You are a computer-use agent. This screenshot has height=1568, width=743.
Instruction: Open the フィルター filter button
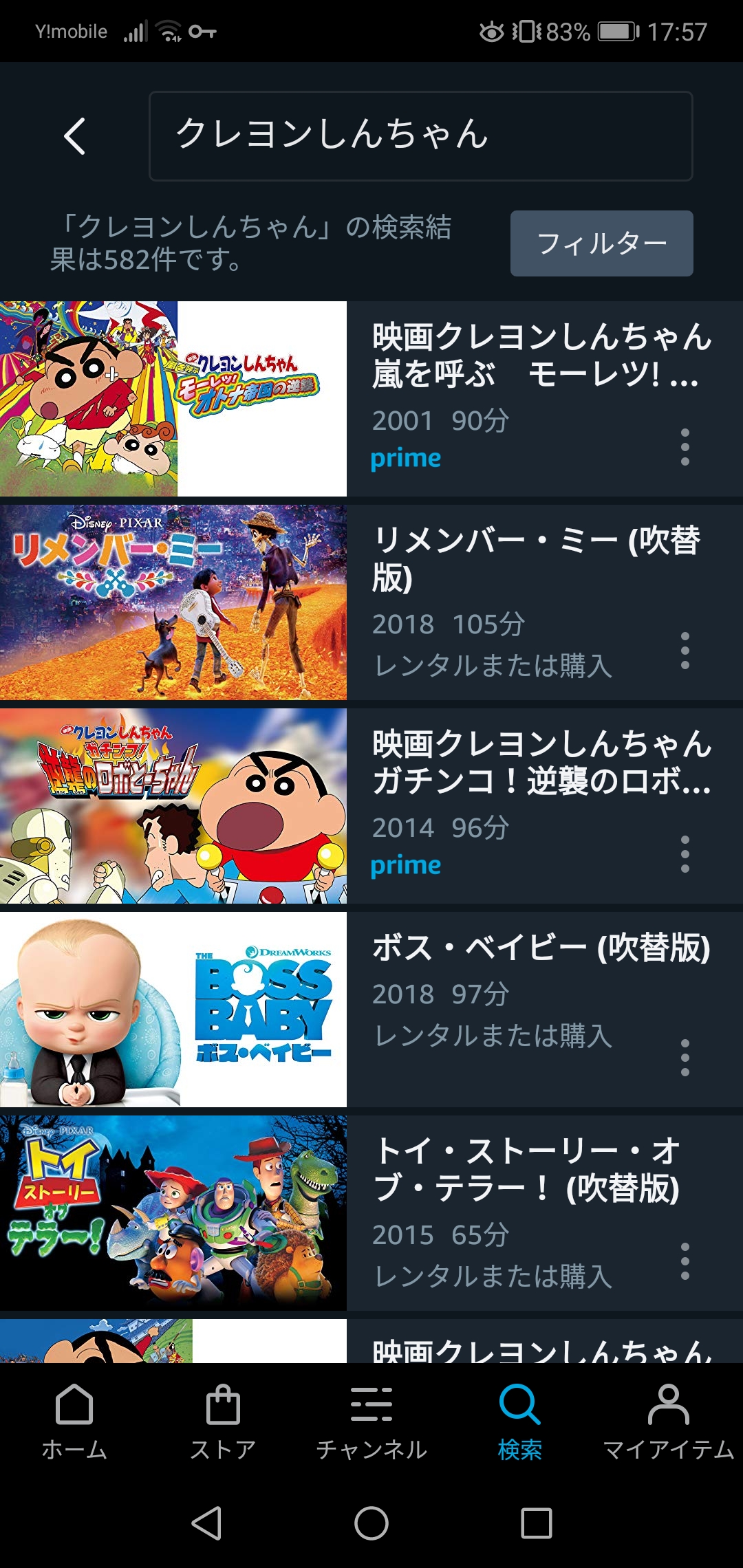[x=601, y=243]
